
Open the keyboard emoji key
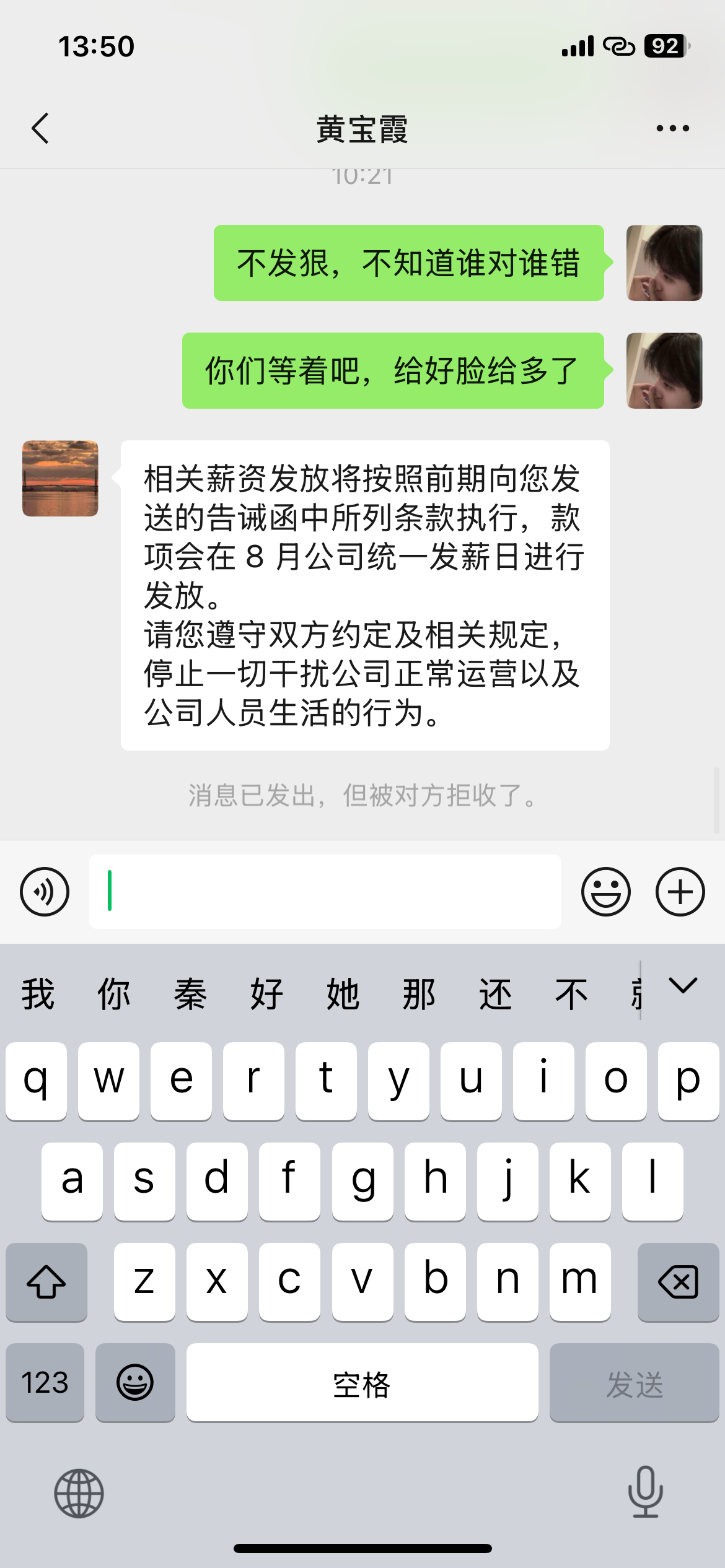click(135, 1382)
